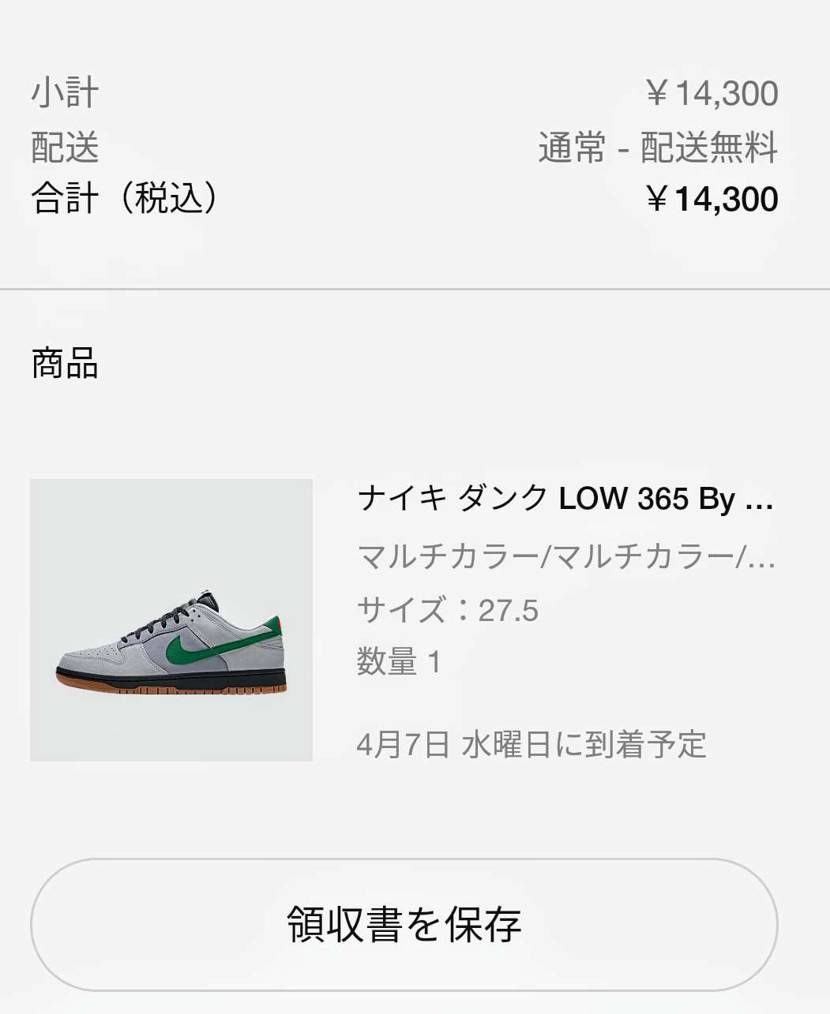Tap the Nike Dunk sneaker thumbnail
The width and height of the screenshot is (830, 1014).
click(x=170, y=620)
